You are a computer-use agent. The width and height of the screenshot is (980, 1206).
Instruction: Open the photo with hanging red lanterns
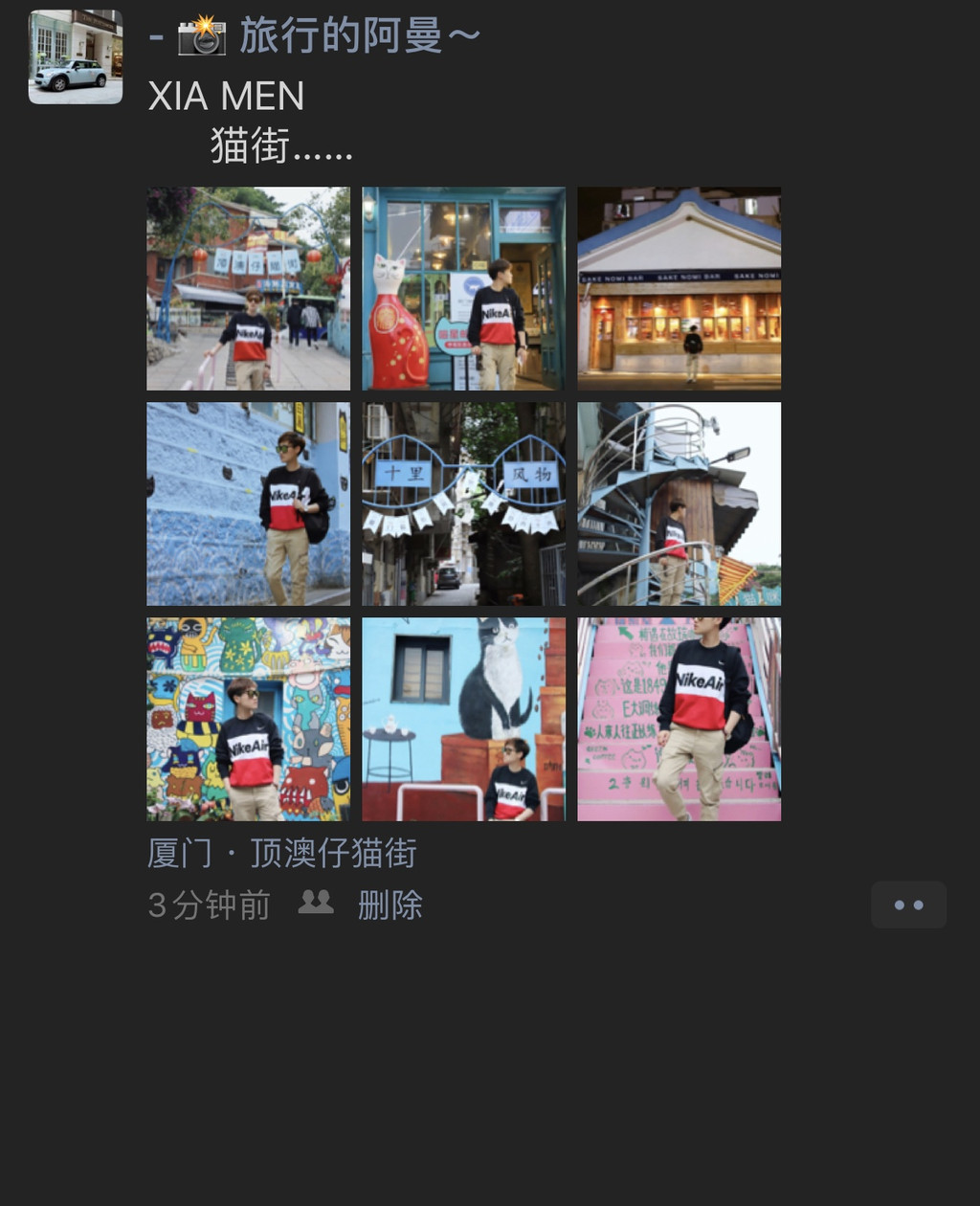point(248,288)
